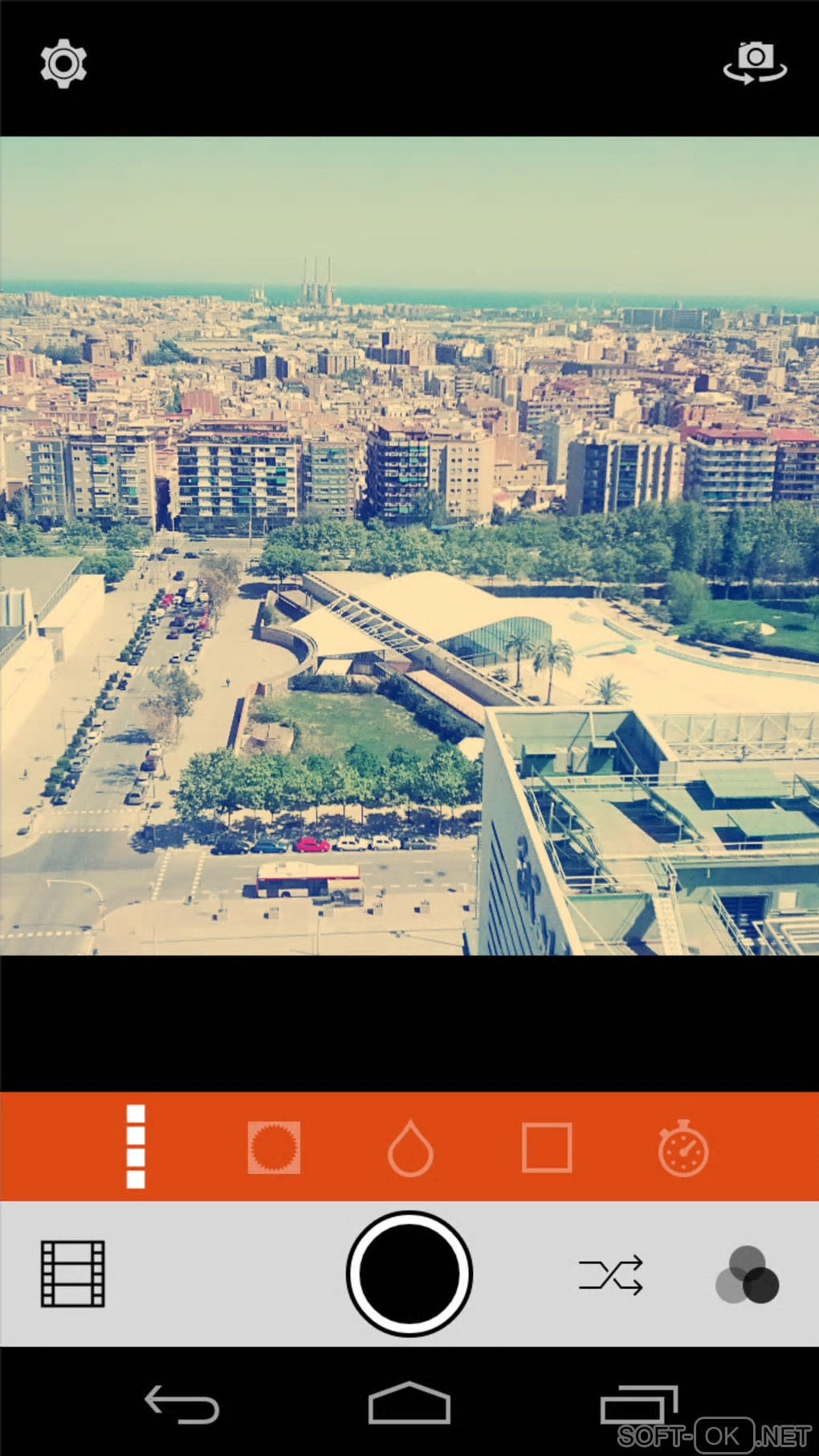The height and width of the screenshot is (1456, 819).
Task: Open the settings gear
Action: click(x=63, y=63)
